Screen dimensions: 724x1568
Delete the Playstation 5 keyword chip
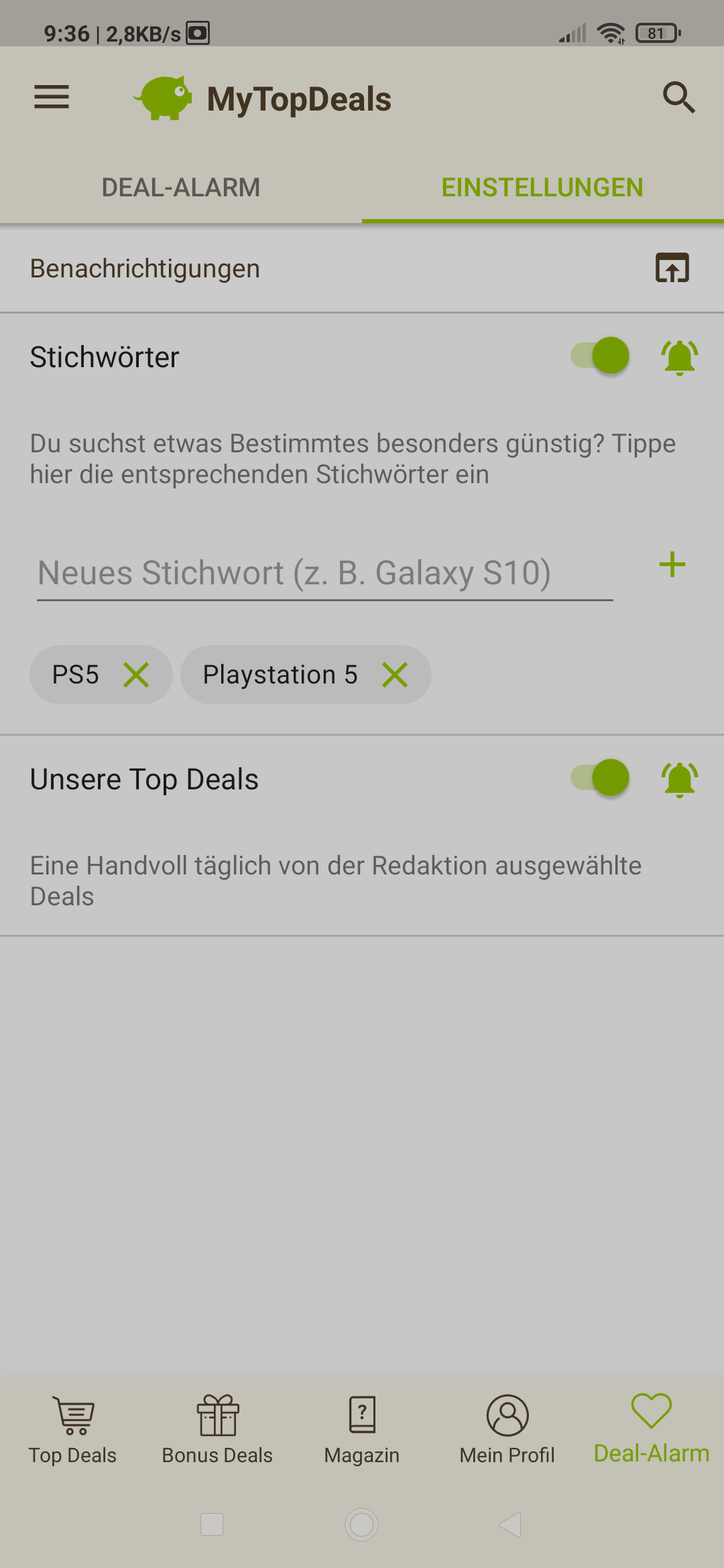[395, 675]
